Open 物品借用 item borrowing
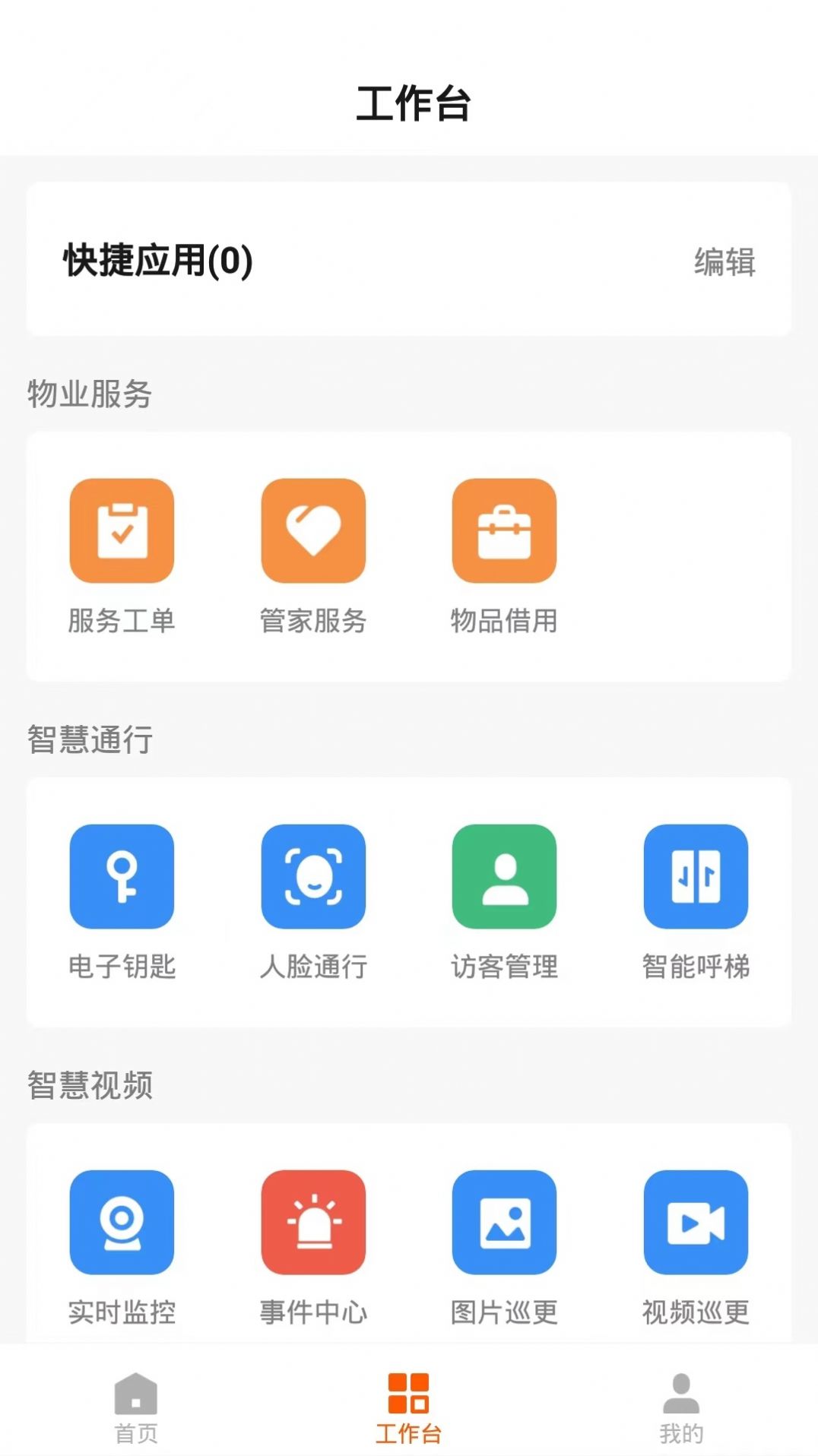 pyautogui.click(x=504, y=532)
